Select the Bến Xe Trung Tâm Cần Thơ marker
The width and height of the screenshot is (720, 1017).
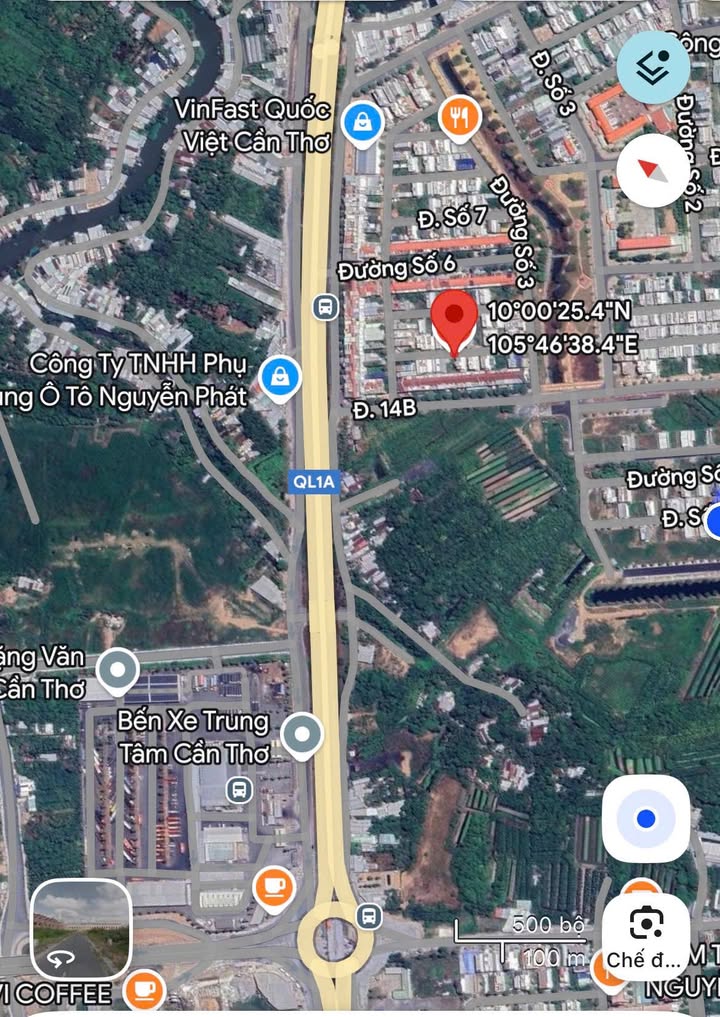point(301,735)
